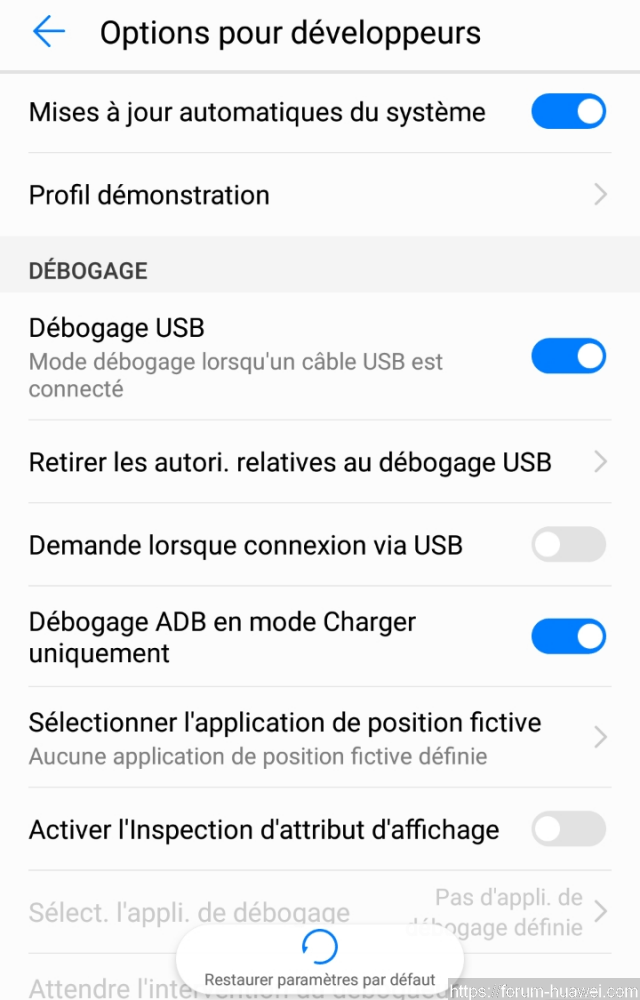Open Retirer les autori. relatives au débogage USB
Viewport: 640px width, 1000px height.
pos(318,462)
